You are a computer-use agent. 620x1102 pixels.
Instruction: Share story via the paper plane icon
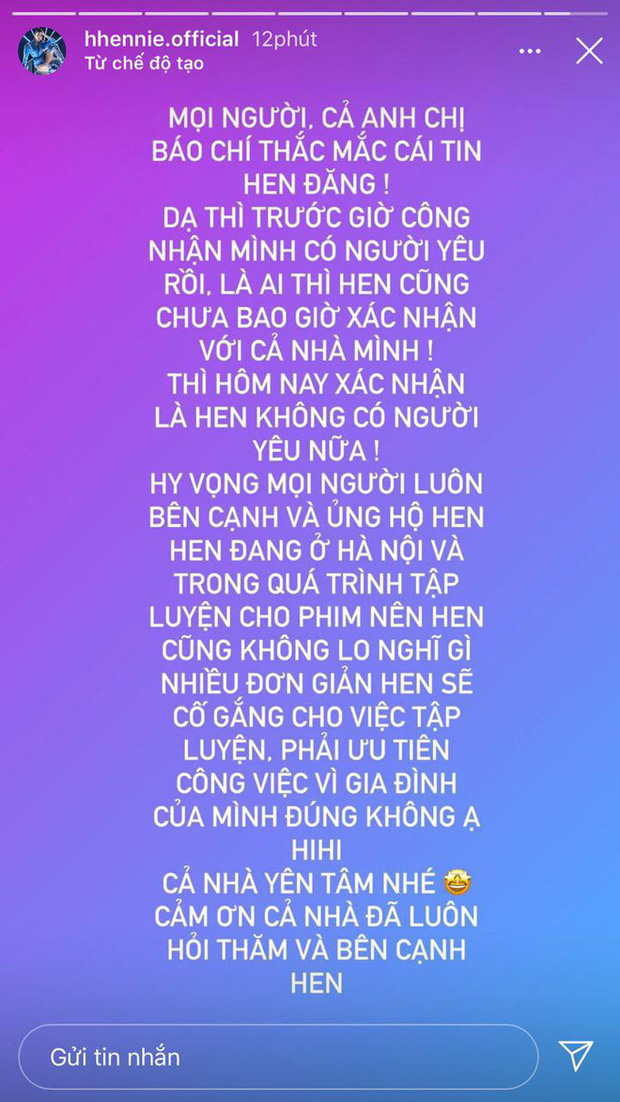pos(575,1055)
